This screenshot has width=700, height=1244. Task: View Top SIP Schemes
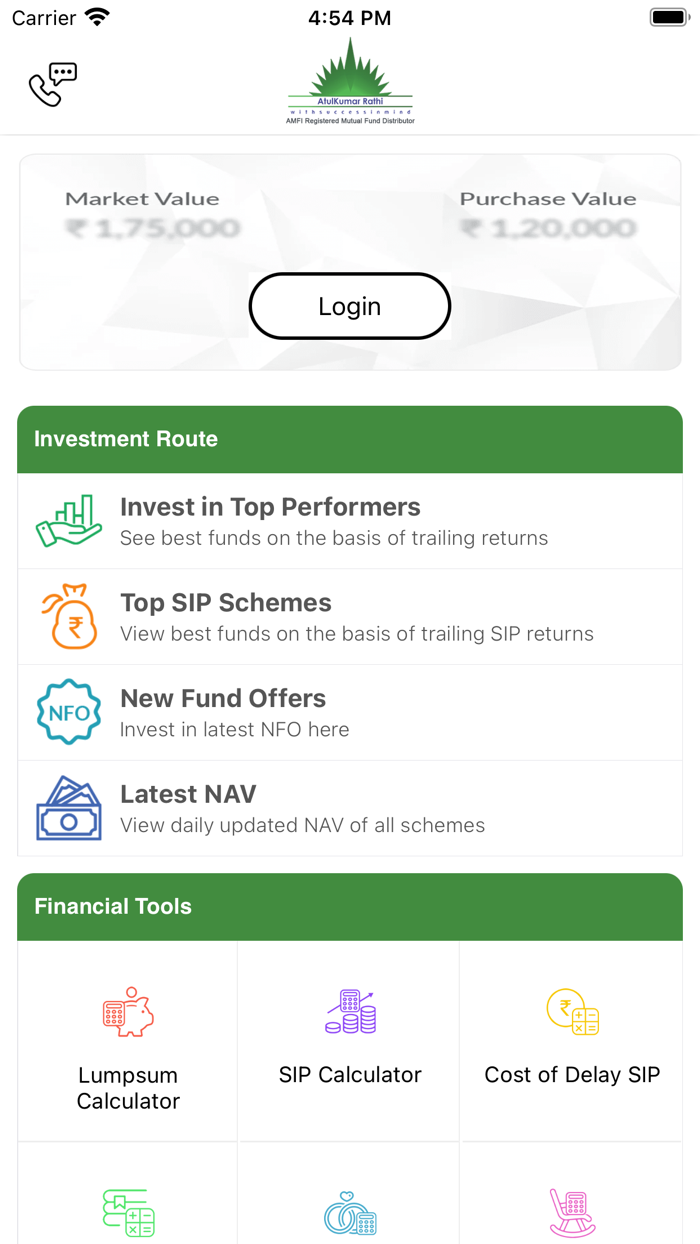coord(350,617)
